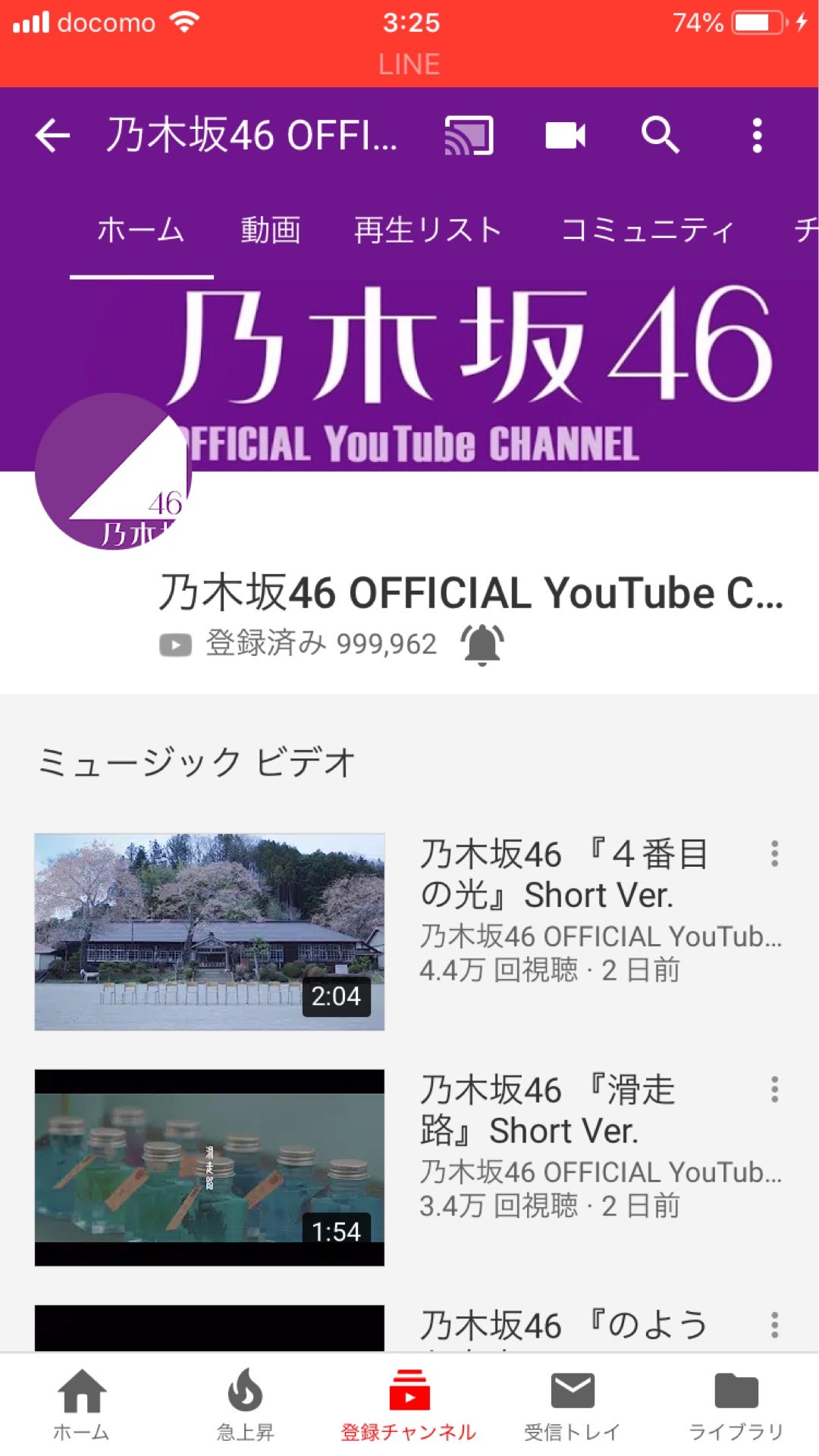Open the コミュニティ tab
This screenshot has width=819, height=1456.
pos(645,231)
